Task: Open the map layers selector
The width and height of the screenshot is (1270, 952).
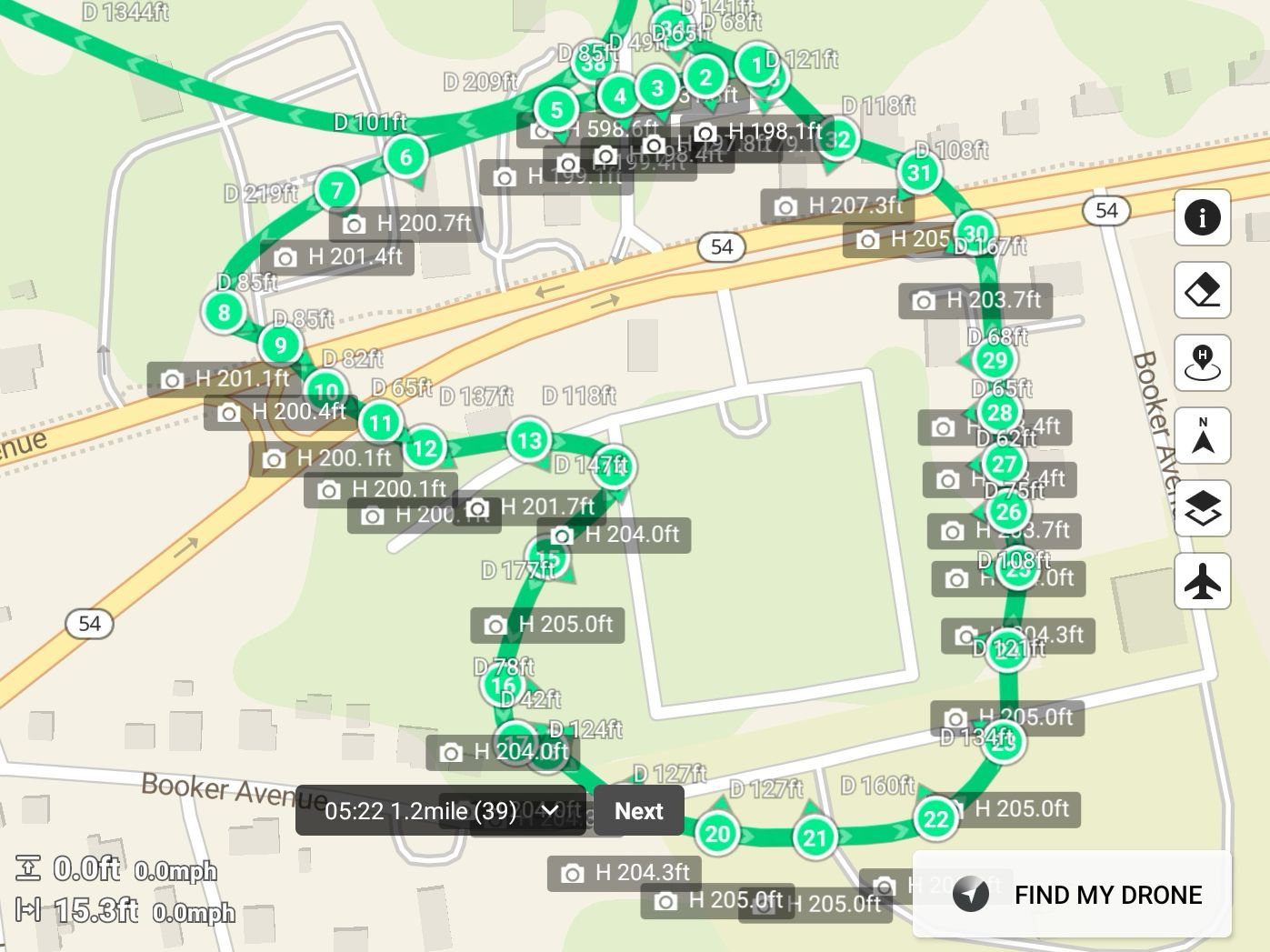Action: (1202, 508)
